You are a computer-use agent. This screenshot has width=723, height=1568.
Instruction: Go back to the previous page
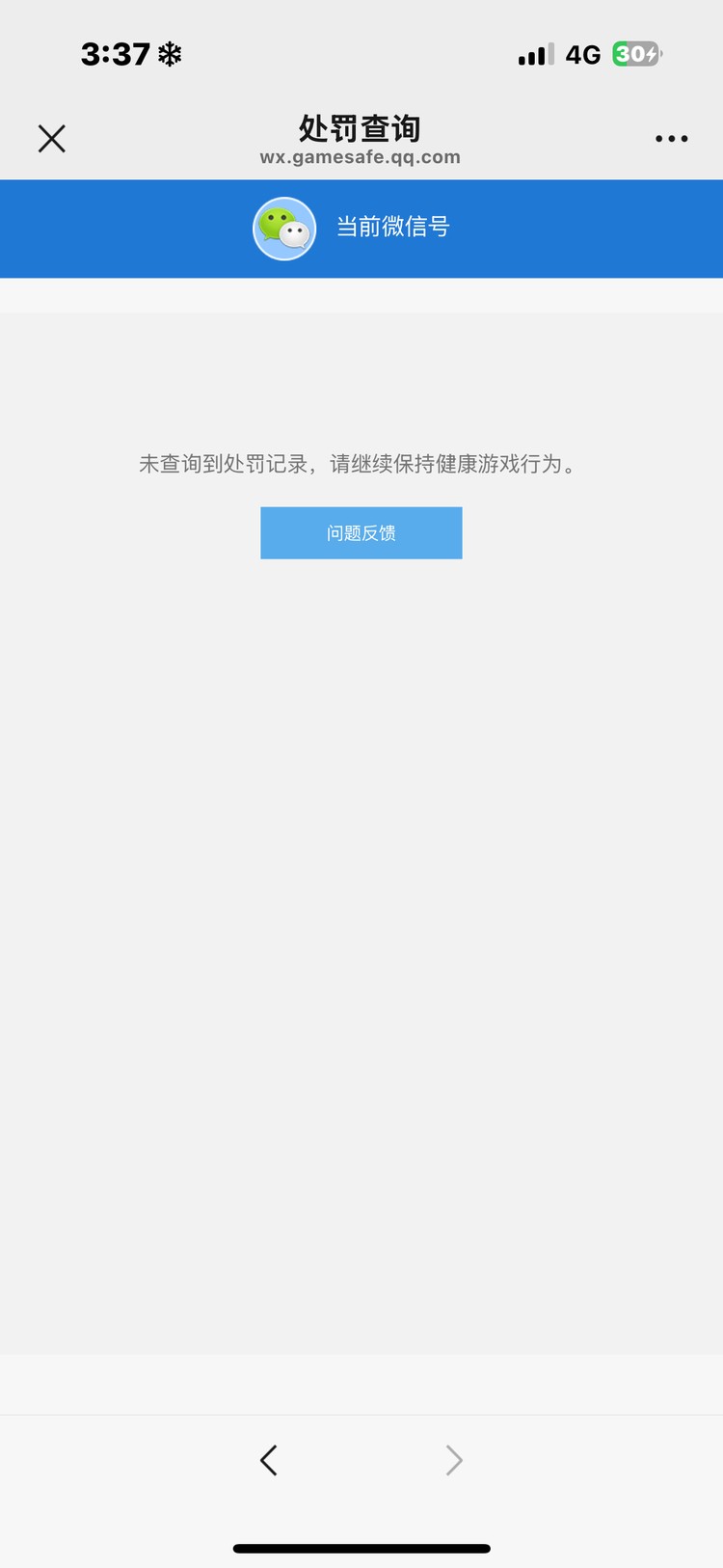(x=269, y=1460)
